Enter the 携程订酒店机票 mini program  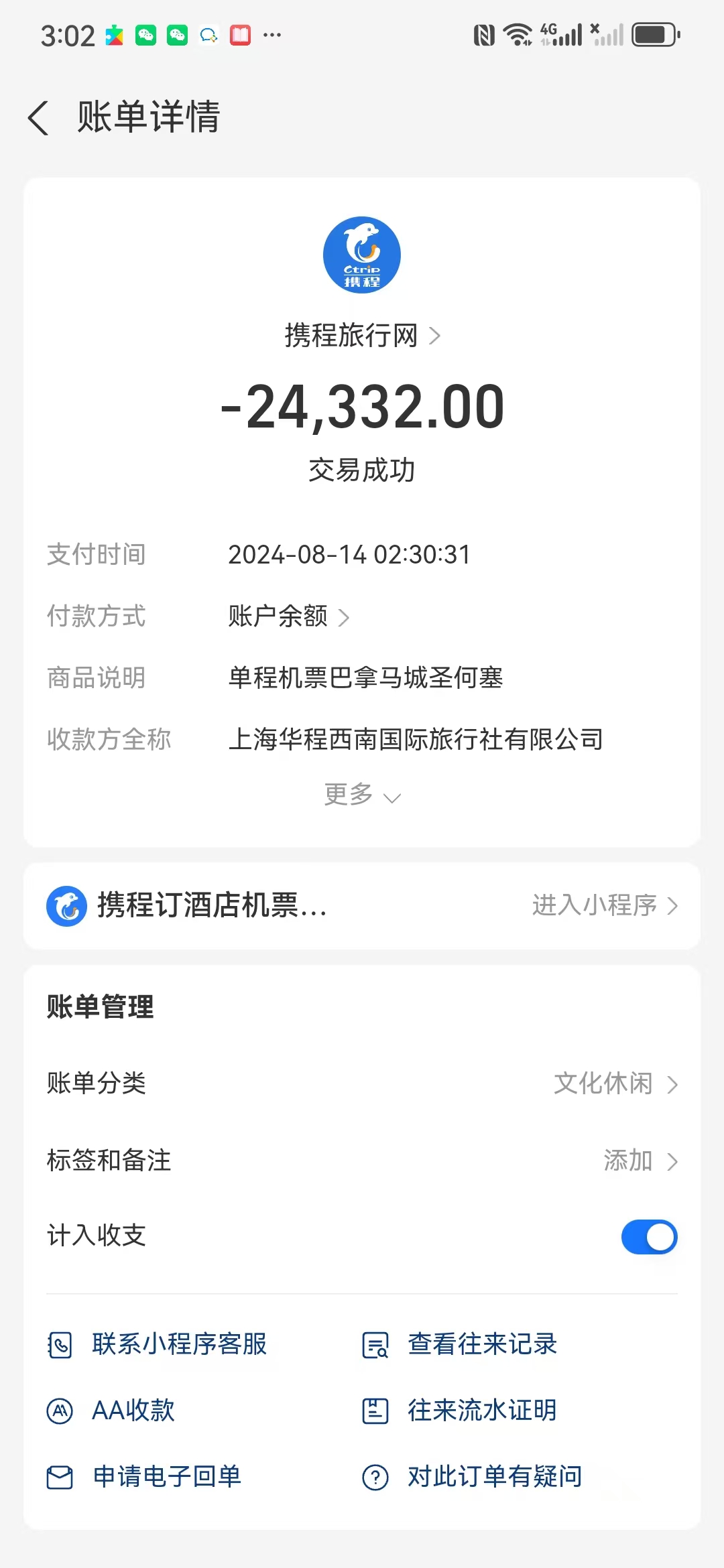point(603,905)
